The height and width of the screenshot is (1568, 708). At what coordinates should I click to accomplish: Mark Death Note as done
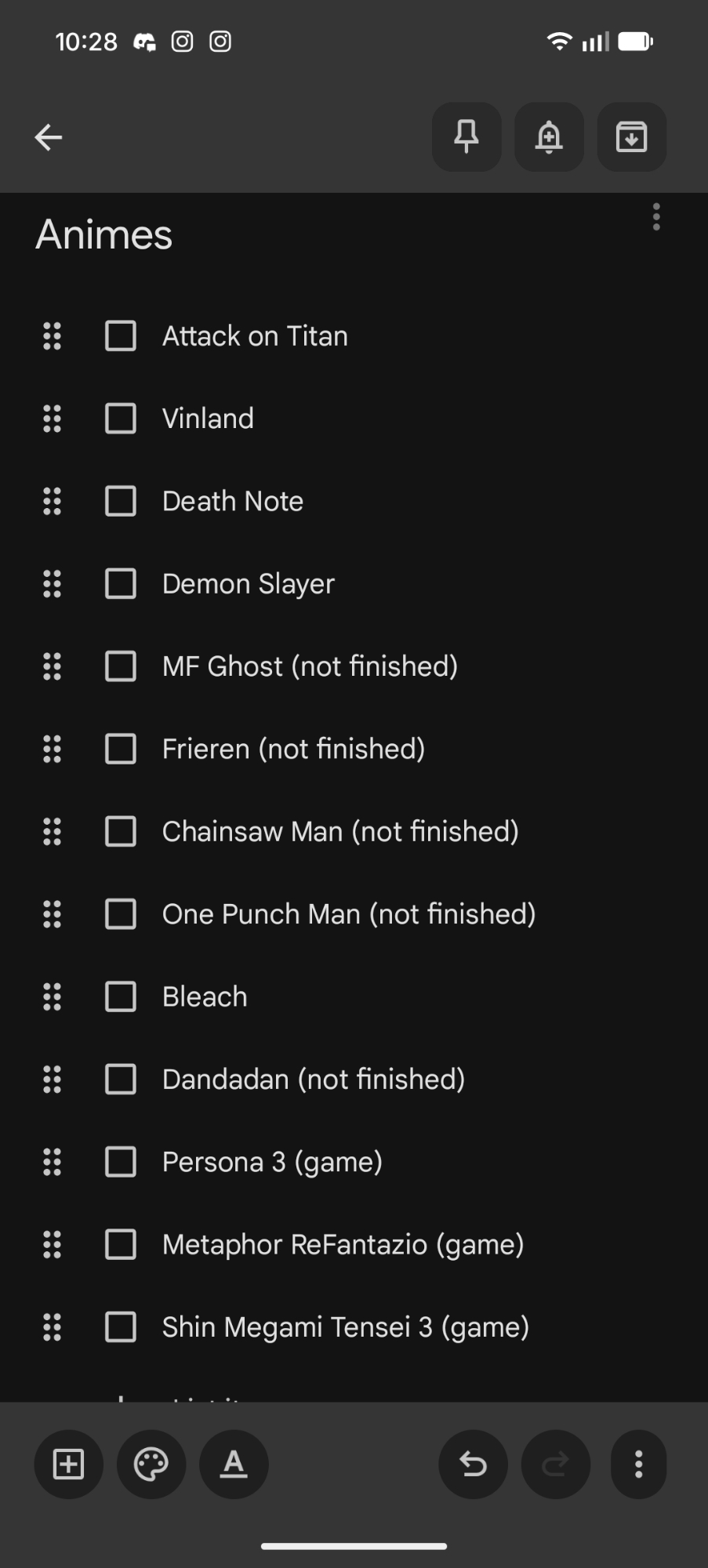click(121, 501)
